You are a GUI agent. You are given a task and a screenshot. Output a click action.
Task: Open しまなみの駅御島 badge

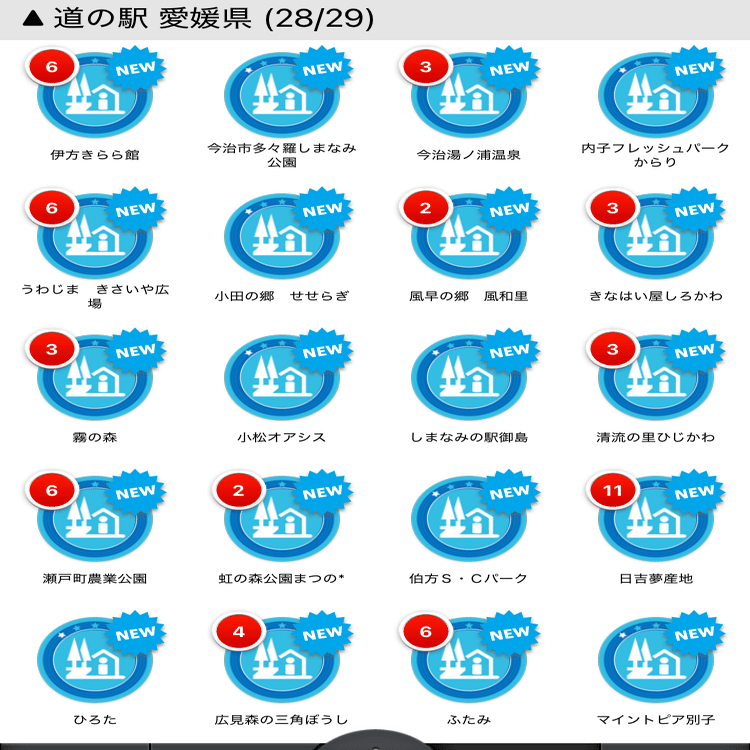point(469,379)
